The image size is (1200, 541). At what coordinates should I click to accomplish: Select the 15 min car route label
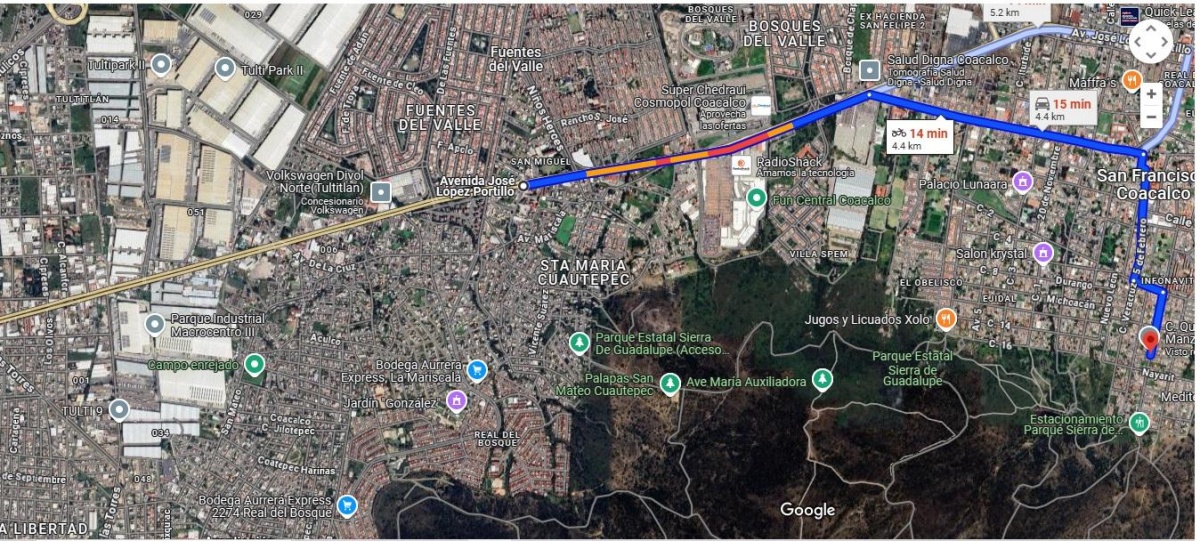pos(1061,108)
